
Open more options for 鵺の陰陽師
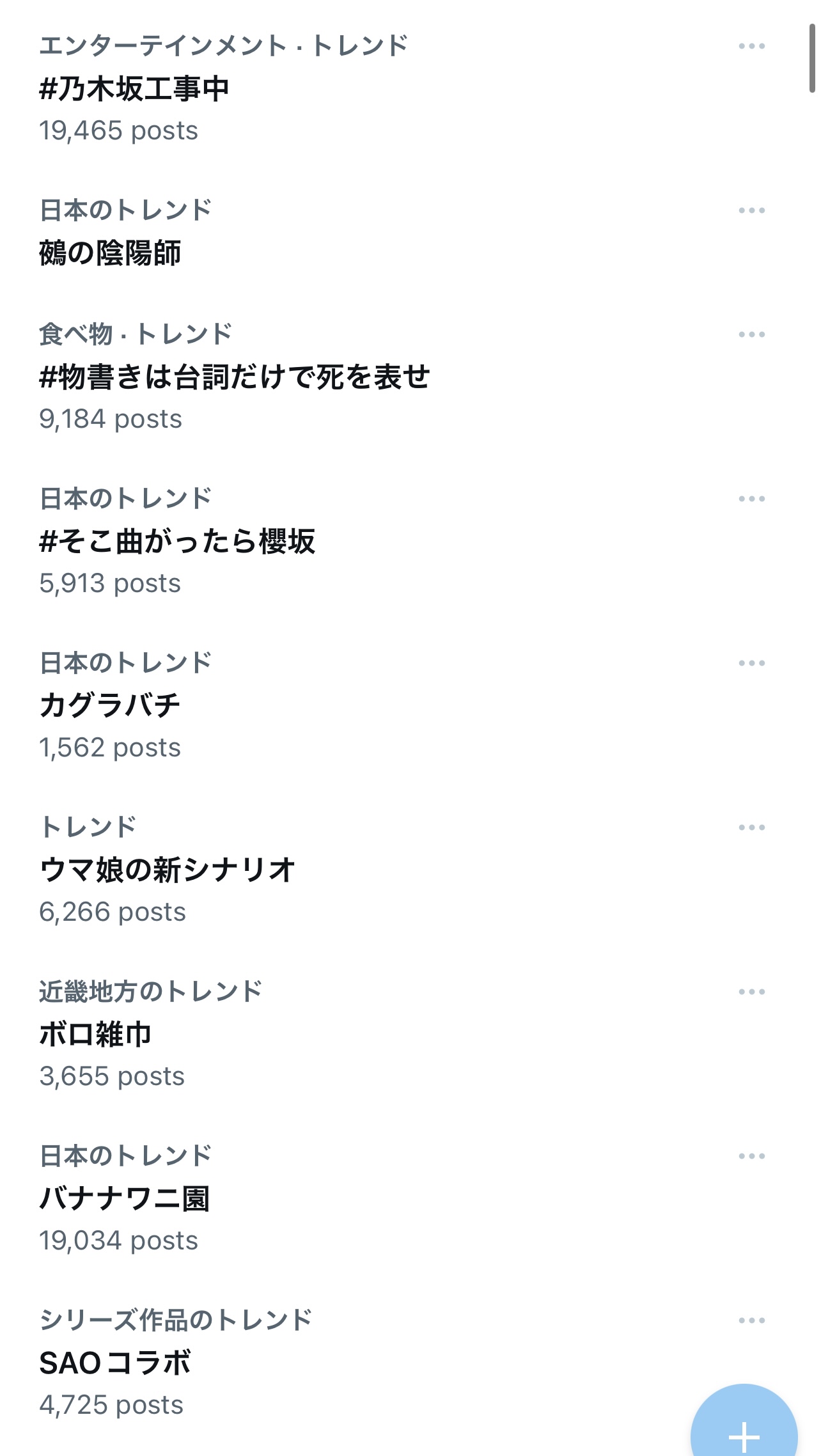click(x=751, y=210)
